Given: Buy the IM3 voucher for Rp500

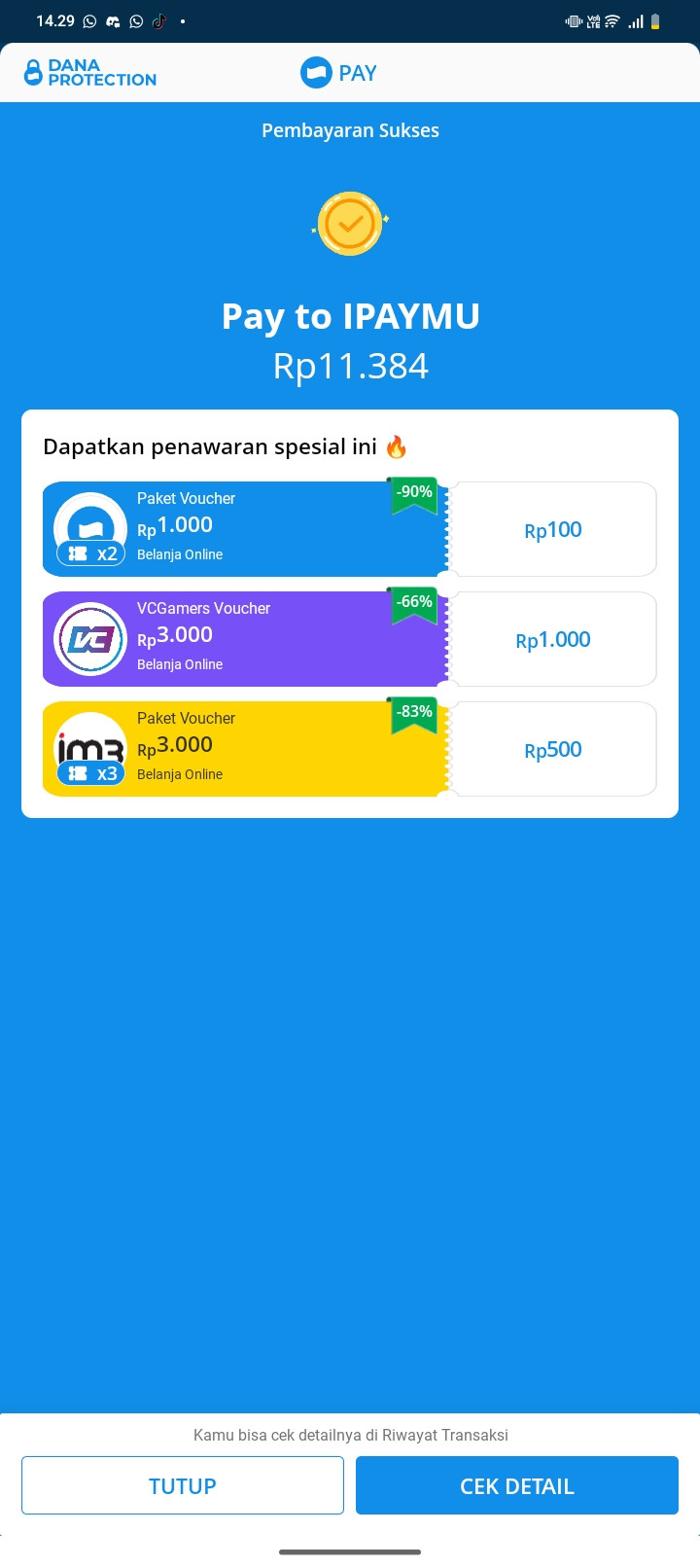Looking at the screenshot, I should click(x=552, y=750).
